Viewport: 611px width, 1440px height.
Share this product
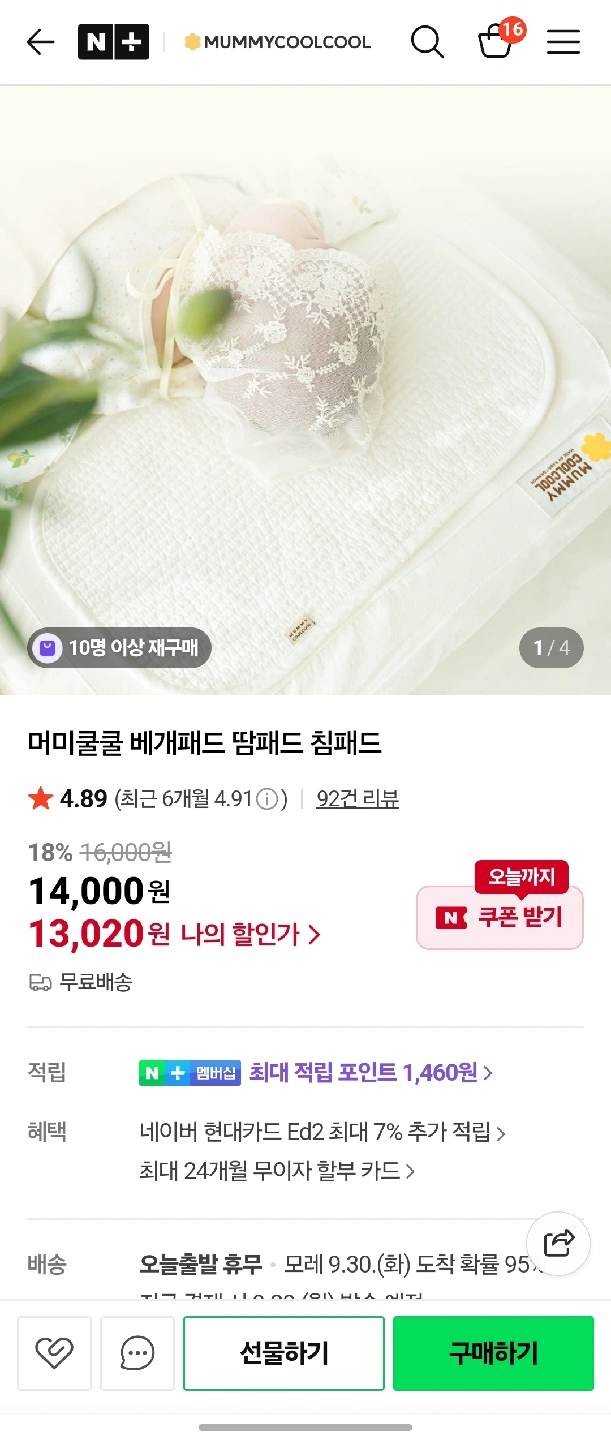(x=558, y=1243)
